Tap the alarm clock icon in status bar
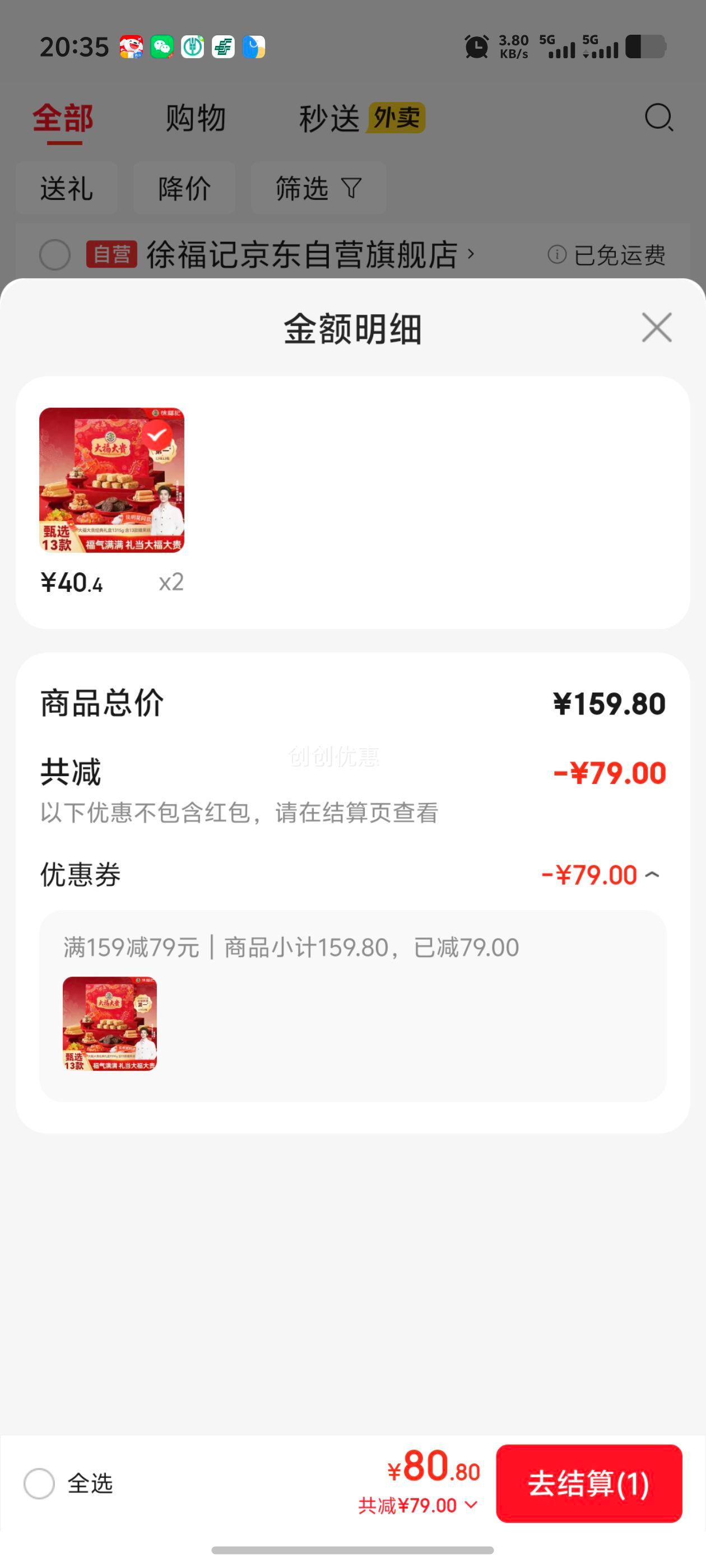 click(477, 46)
